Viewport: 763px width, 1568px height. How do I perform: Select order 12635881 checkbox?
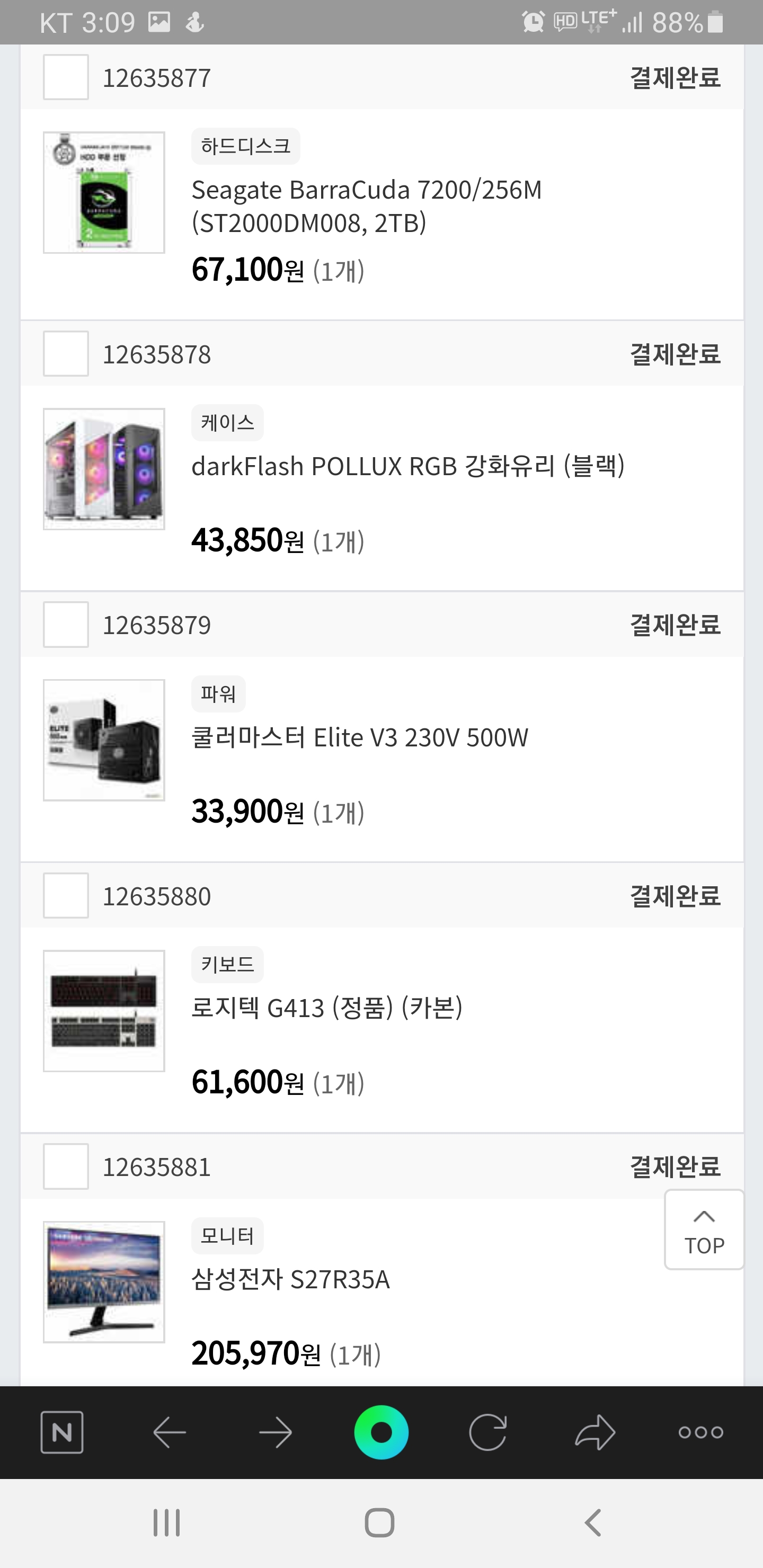click(66, 1167)
